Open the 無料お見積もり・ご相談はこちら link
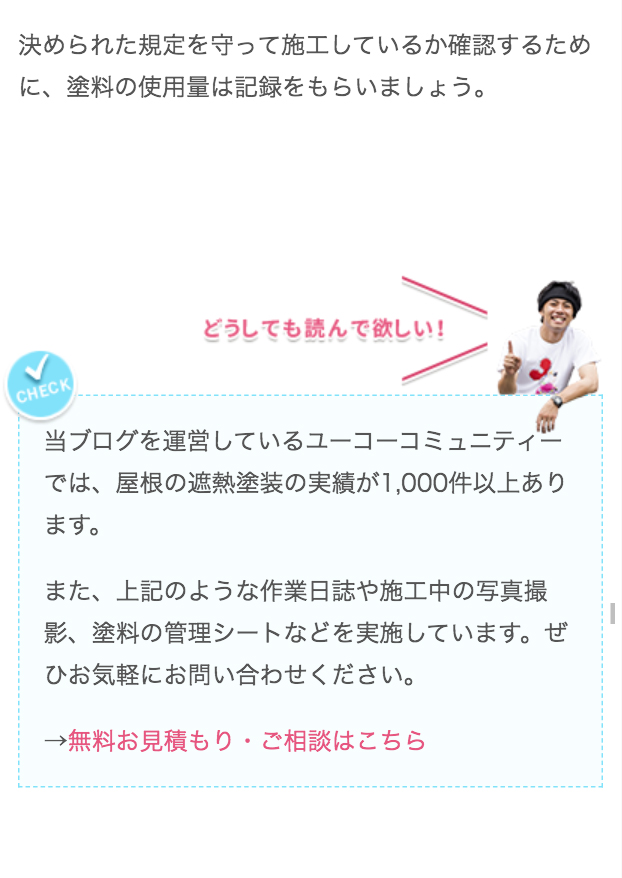 point(246,741)
